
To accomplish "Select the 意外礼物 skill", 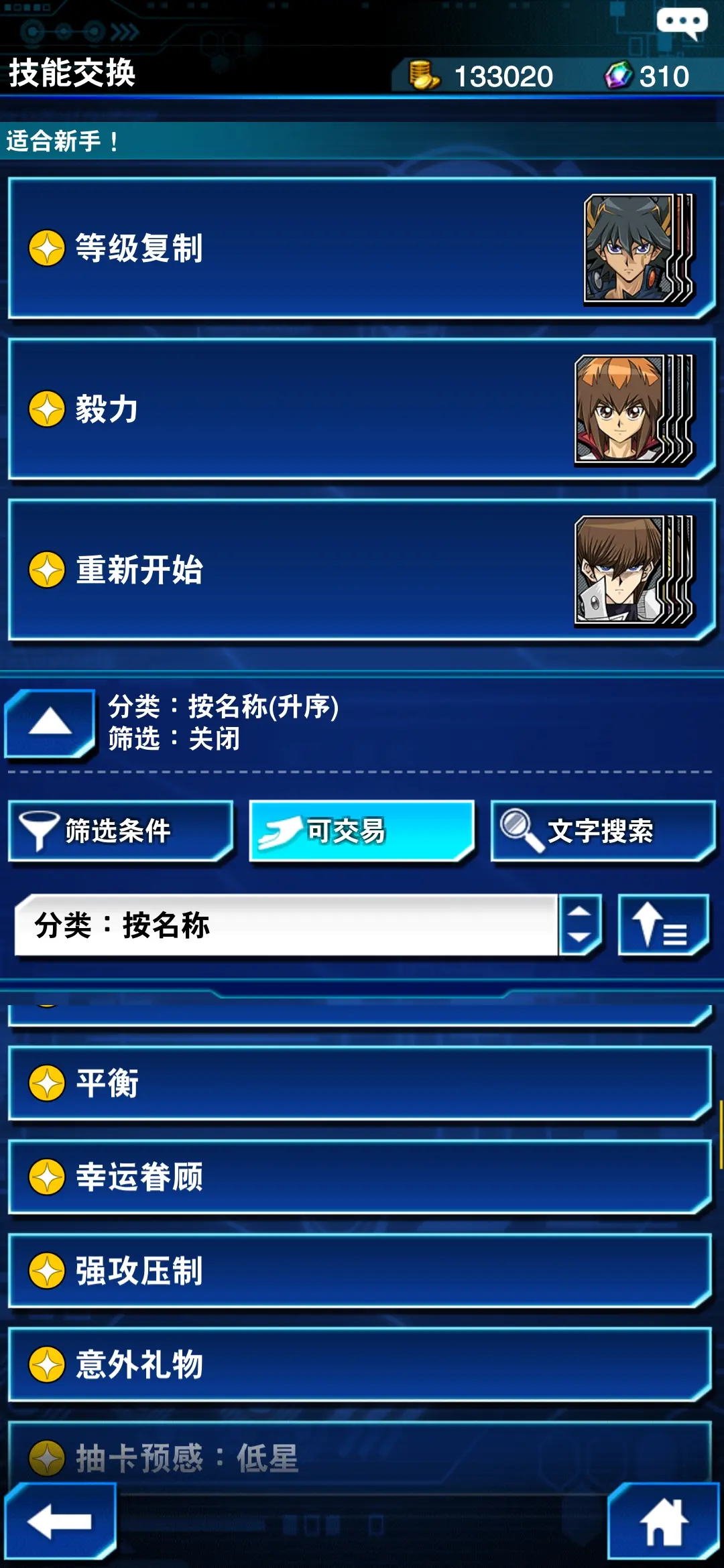I will [x=359, y=1365].
